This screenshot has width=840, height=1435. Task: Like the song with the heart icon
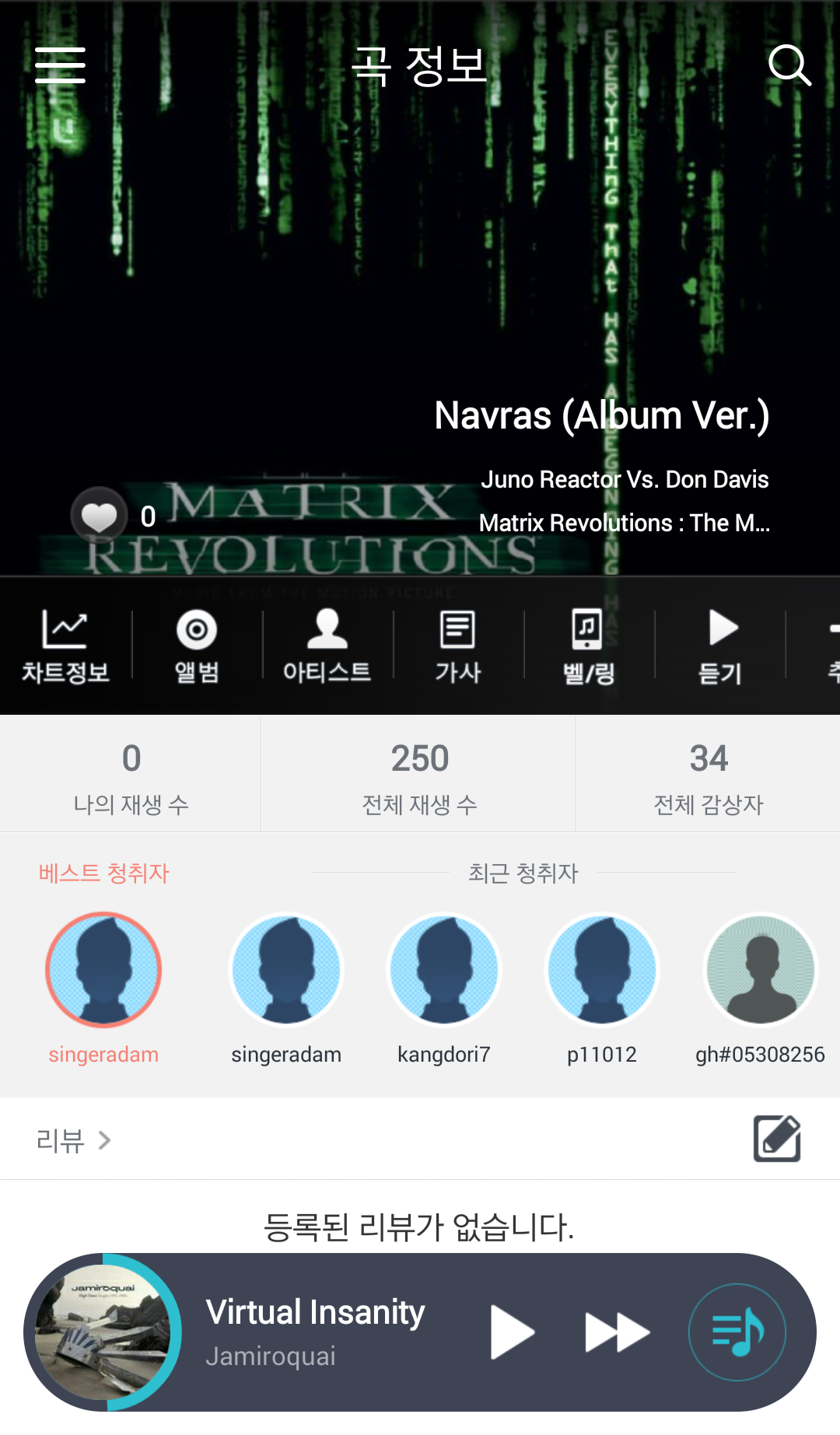[100, 516]
